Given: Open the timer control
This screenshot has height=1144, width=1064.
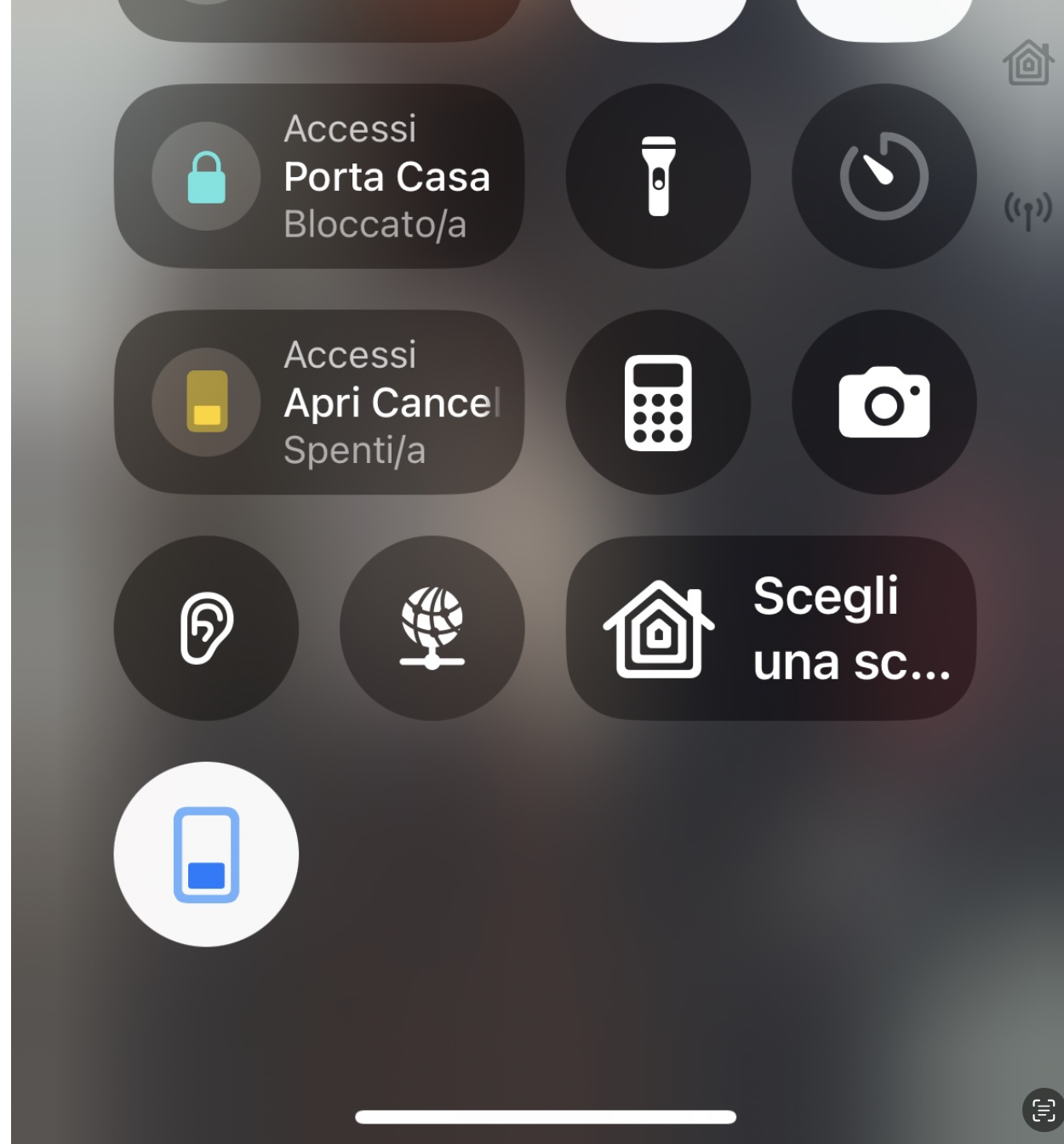Looking at the screenshot, I should point(884,176).
